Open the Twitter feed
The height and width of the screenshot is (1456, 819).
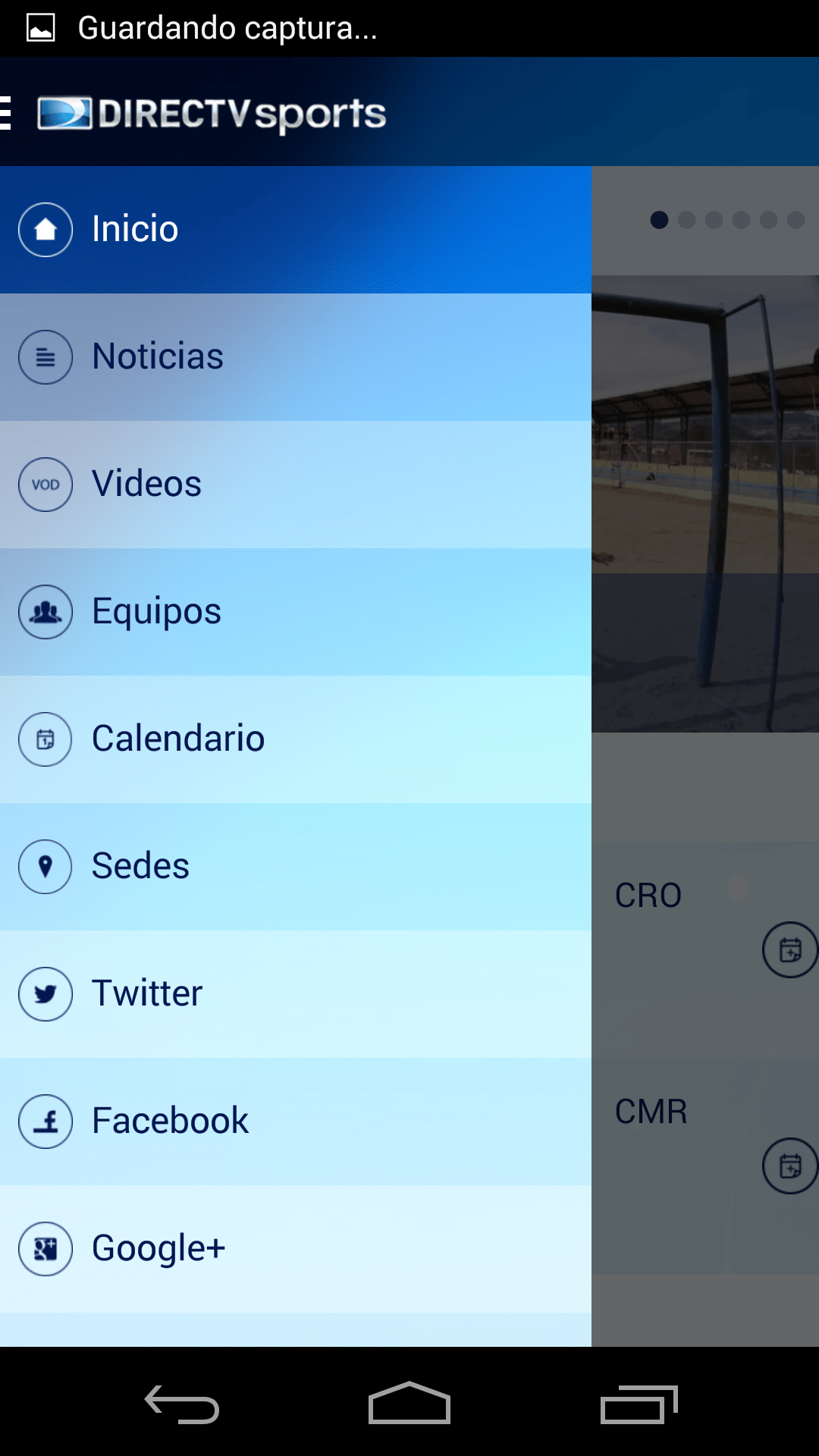pyautogui.click(x=294, y=993)
